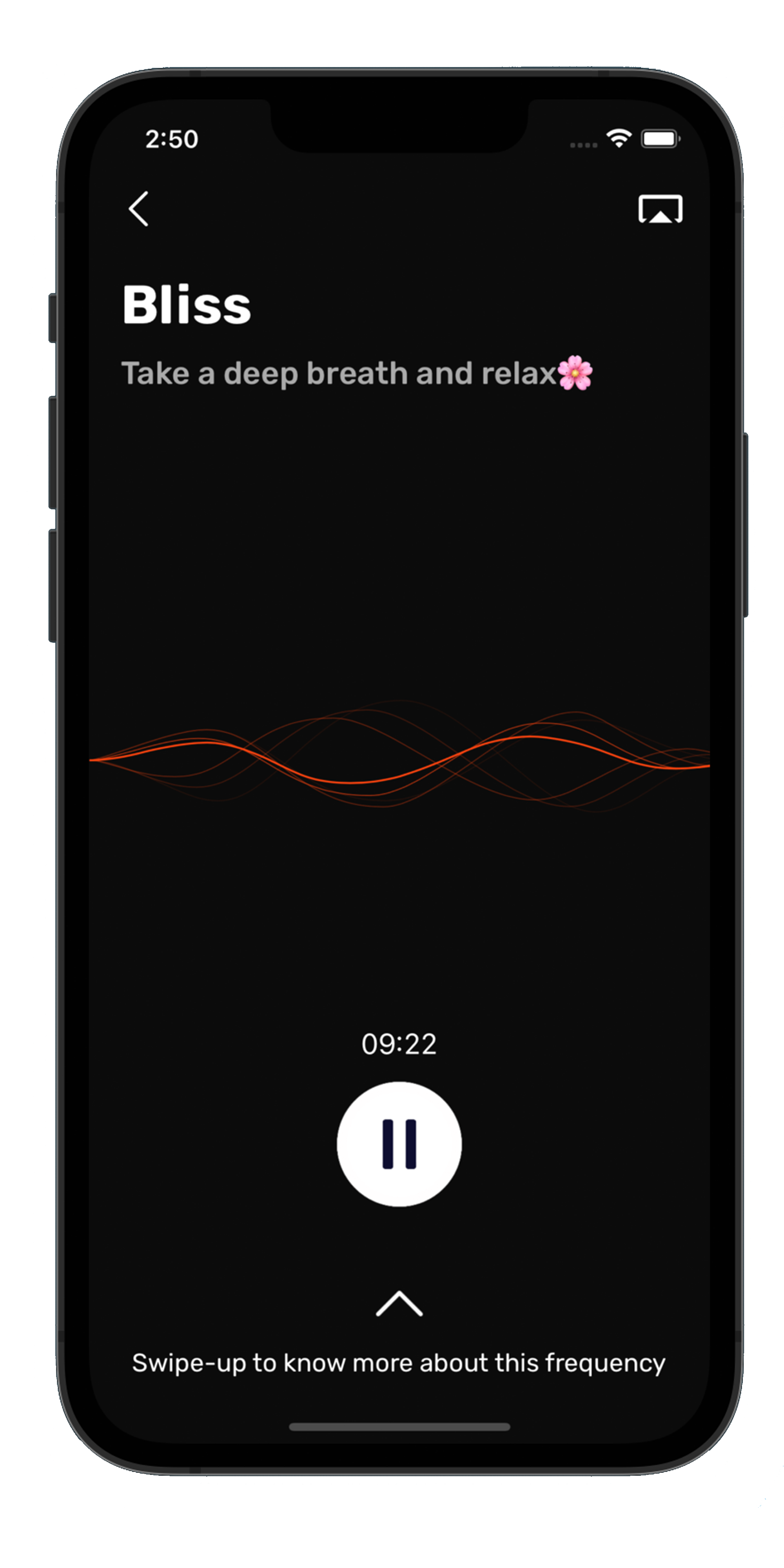This screenshot has width=784, height=1568.
Task: Tap the text about knowing more about this frequency
Action: click(x=399, y=1362)
